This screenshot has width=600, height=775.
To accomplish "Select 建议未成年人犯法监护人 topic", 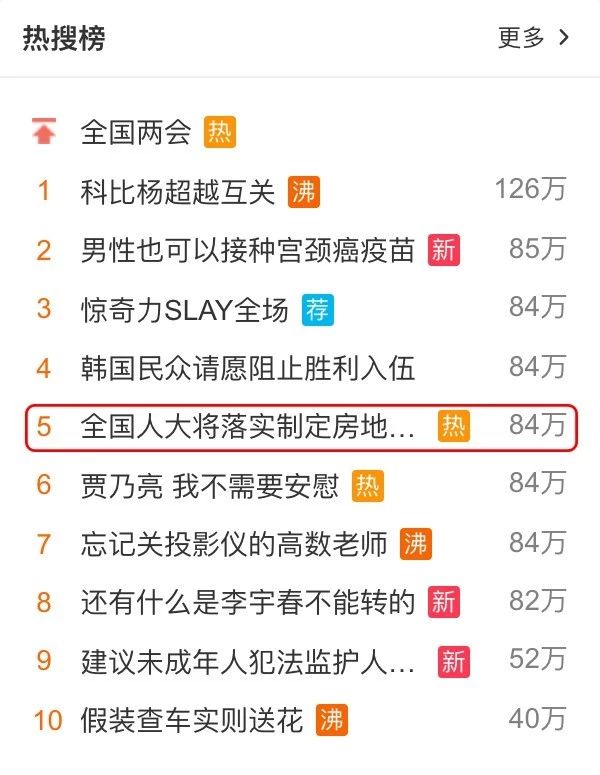I will 247,661.
